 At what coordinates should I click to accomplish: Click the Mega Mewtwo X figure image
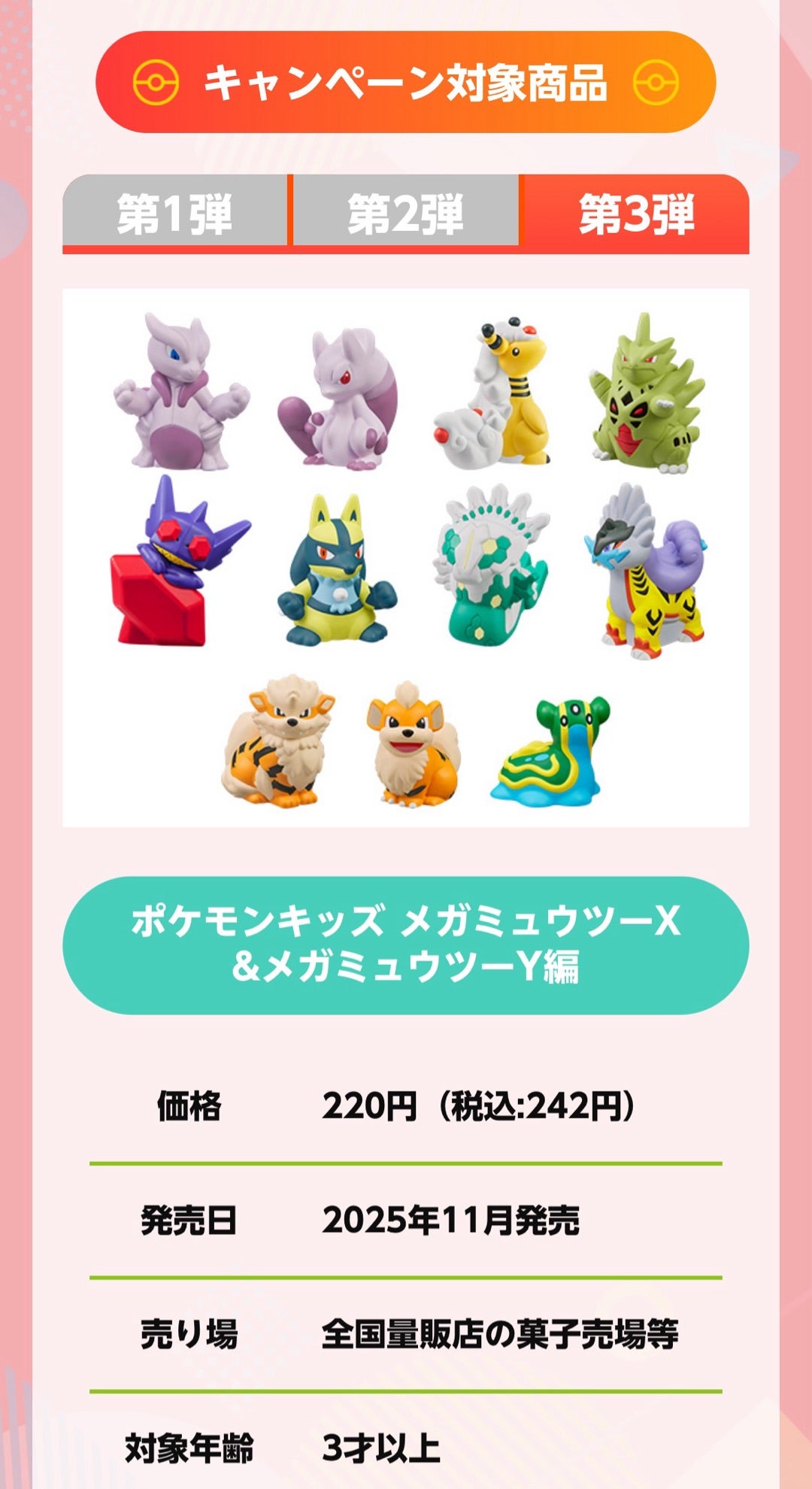(180, 391)
